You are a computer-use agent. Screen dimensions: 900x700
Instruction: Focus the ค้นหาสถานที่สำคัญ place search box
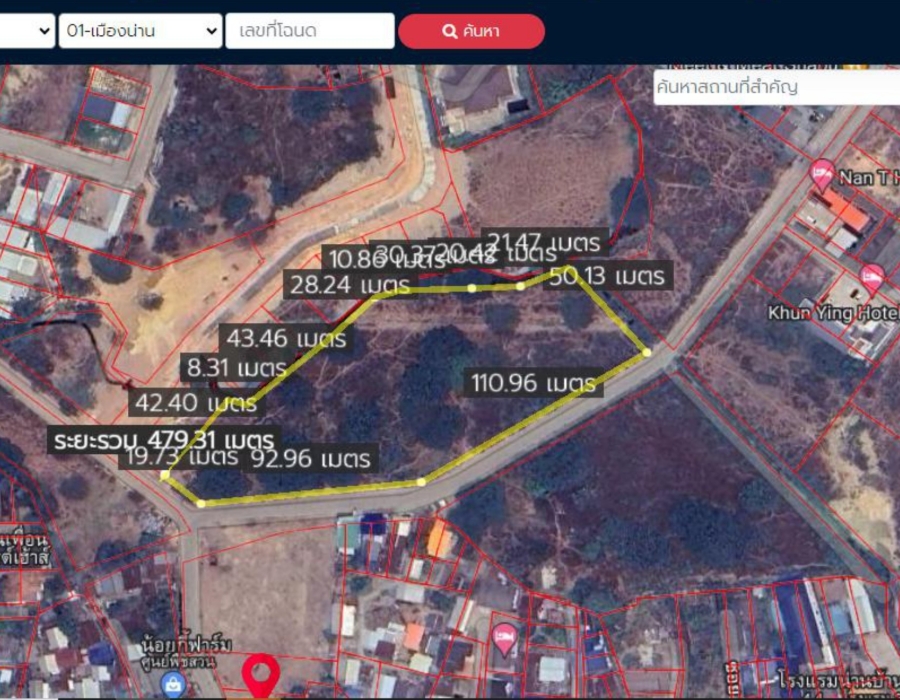tap(775, 87)
